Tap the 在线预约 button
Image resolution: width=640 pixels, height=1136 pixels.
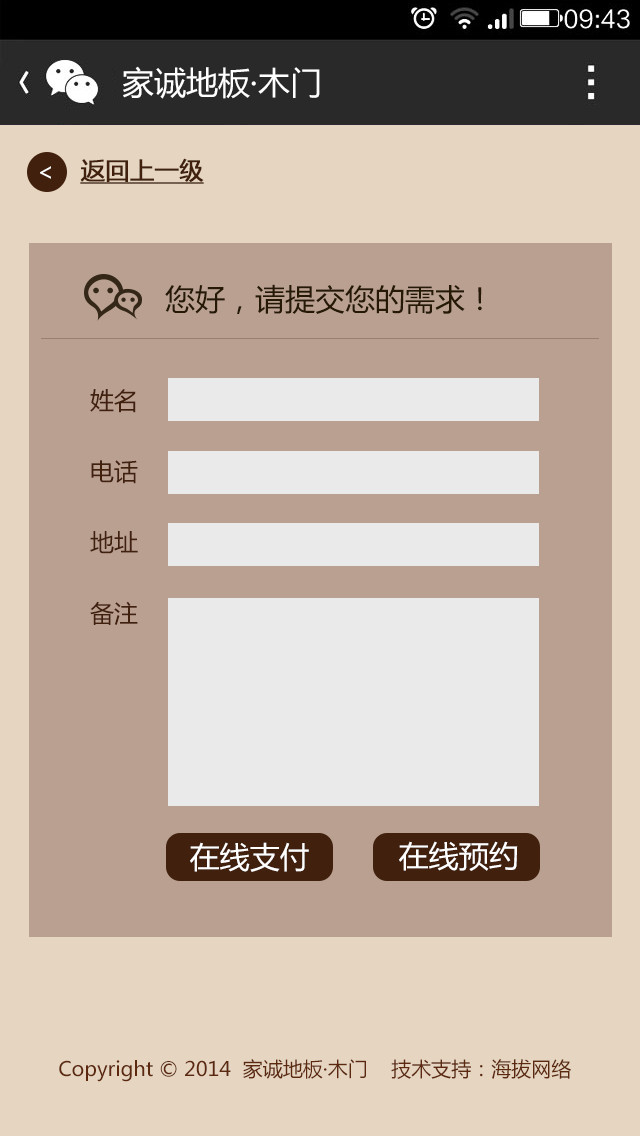(456, 857)
